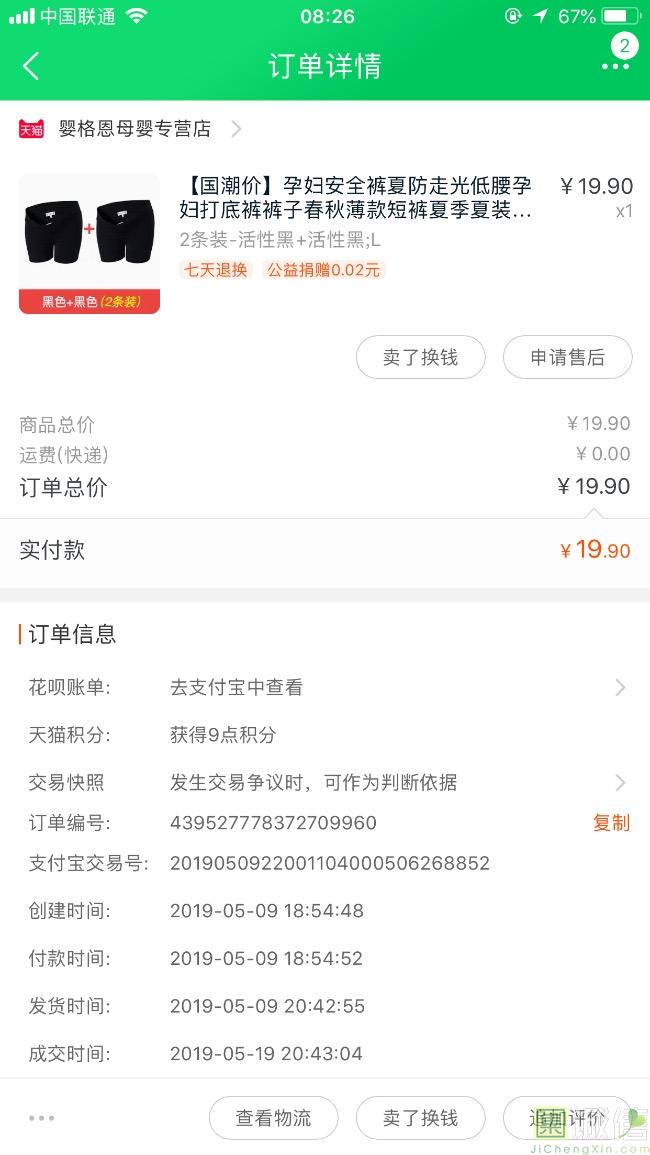Open the 交易快照 transaction snapshot row
Viewport: 650px width, 1155px height.
[x=325, y=782]
